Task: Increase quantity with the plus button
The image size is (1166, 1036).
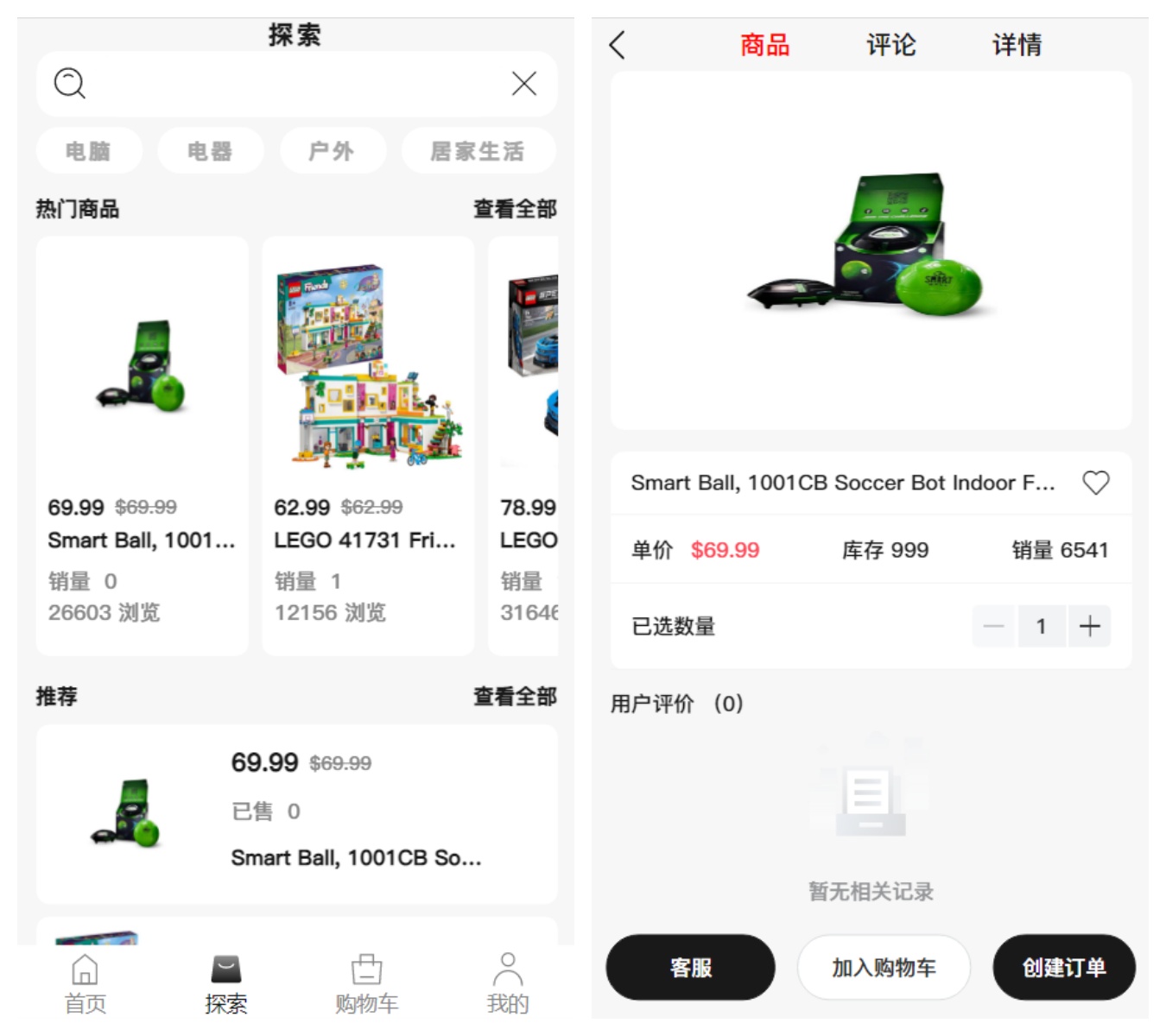Action: tap(1089, 626)
